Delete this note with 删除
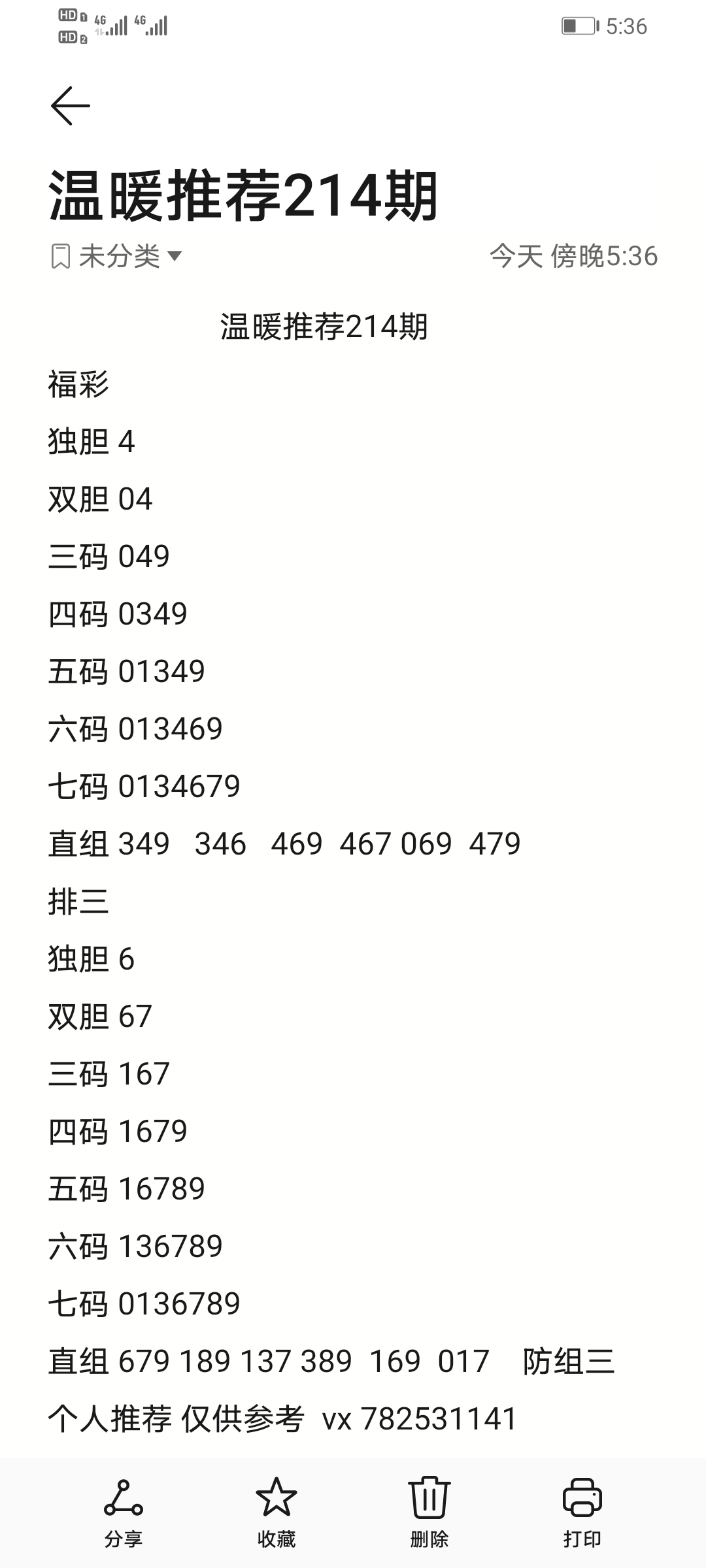 (429, 1512)
